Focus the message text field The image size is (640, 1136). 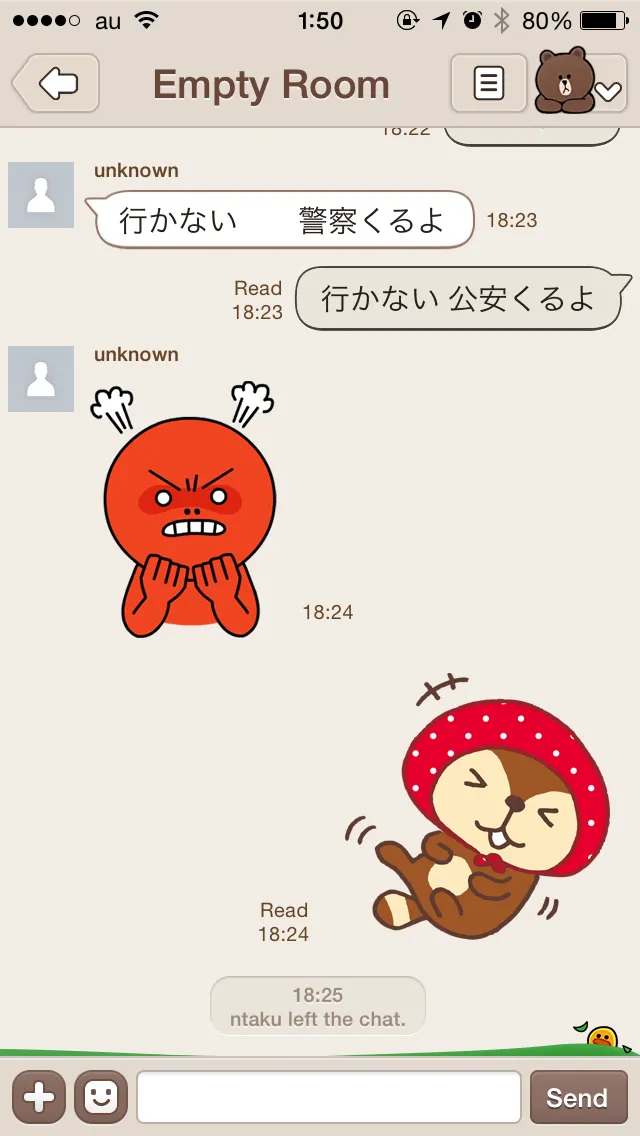click(329, 1097)
